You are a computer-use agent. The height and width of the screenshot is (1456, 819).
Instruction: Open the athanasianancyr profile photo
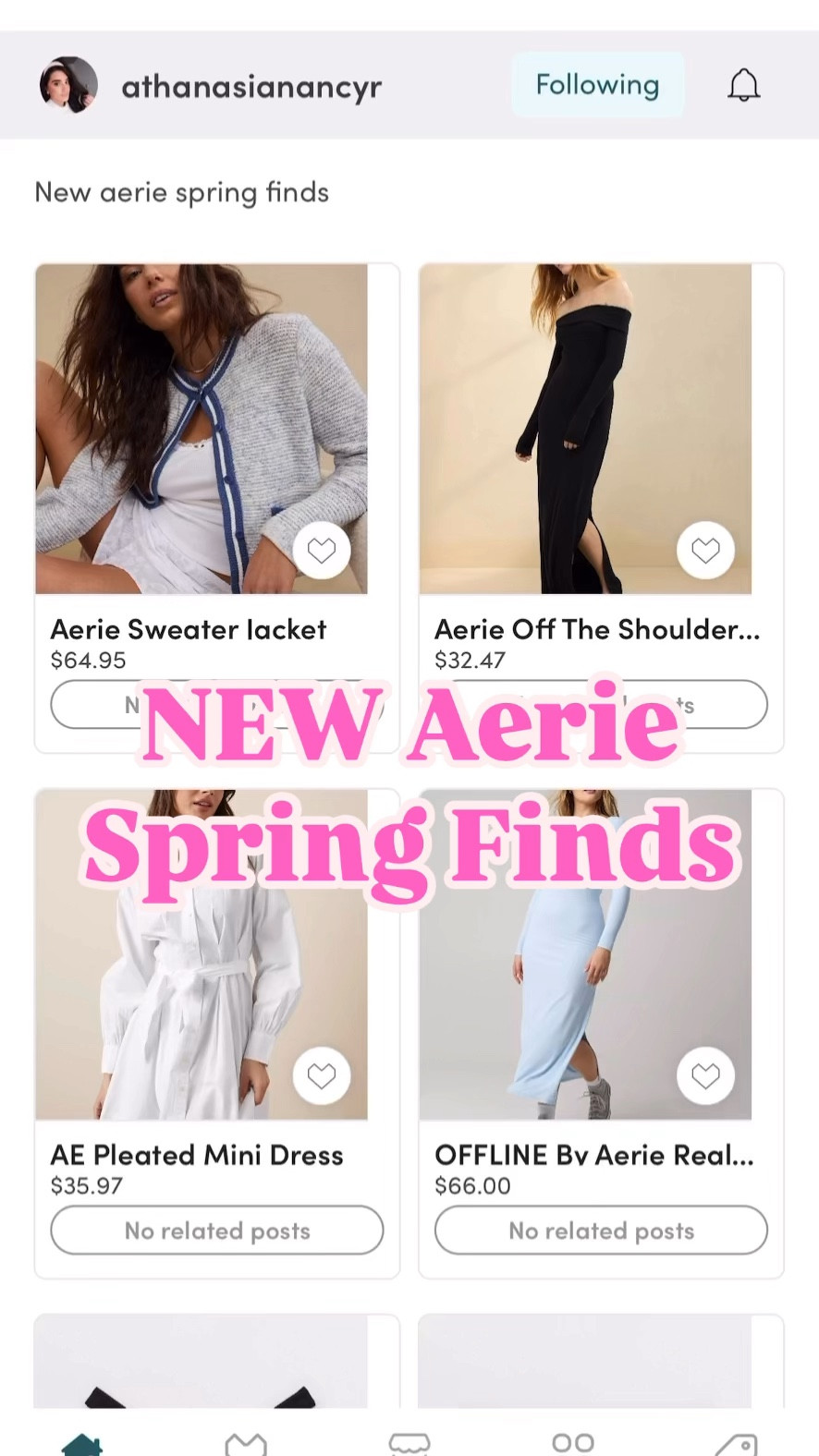(x=68, y=84)
